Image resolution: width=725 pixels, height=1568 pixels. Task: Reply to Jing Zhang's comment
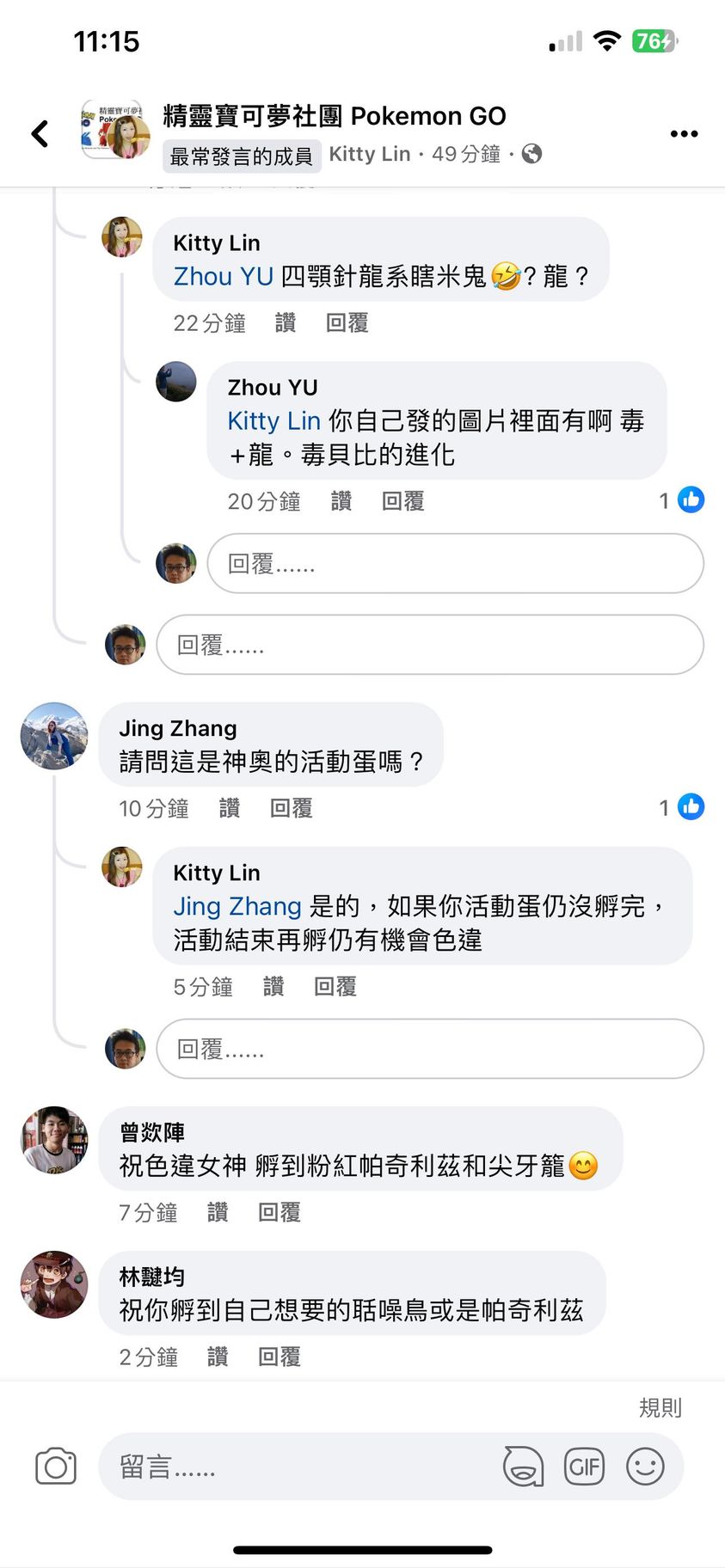pos(291,808)
